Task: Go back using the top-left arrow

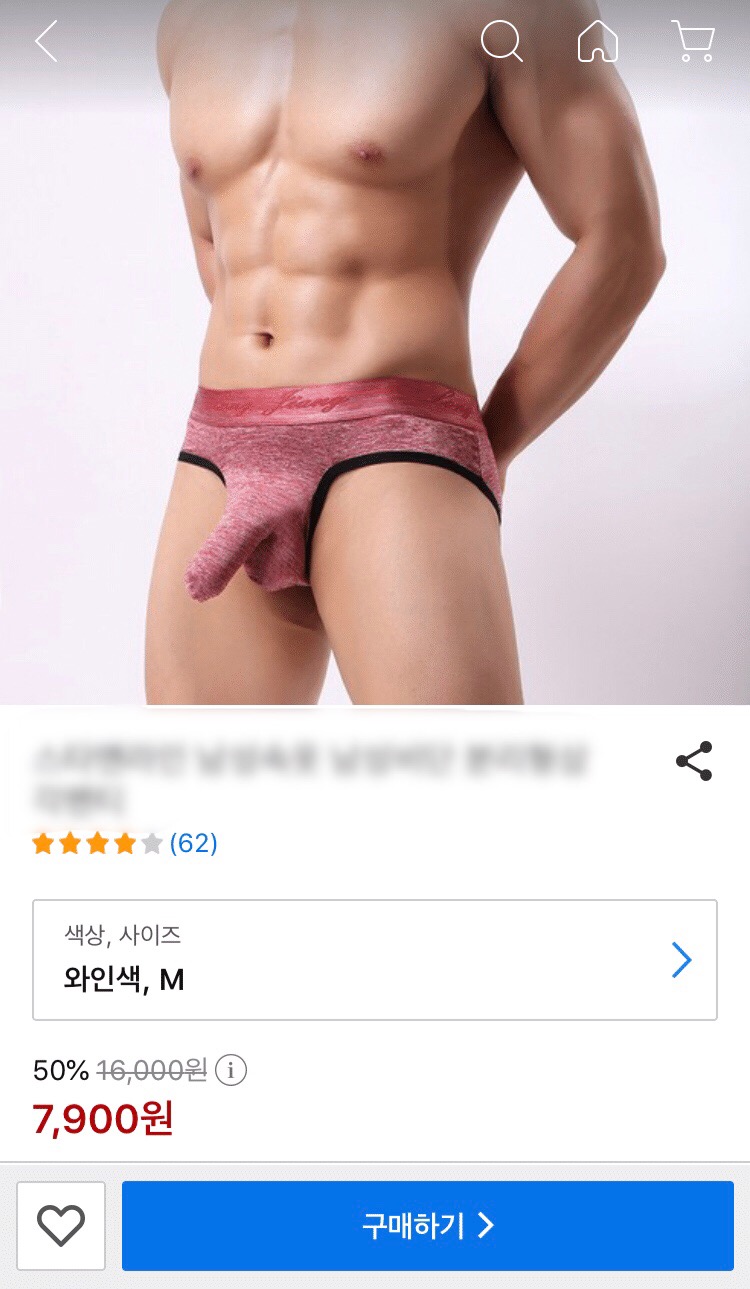Action: click(x=46, y=42)
